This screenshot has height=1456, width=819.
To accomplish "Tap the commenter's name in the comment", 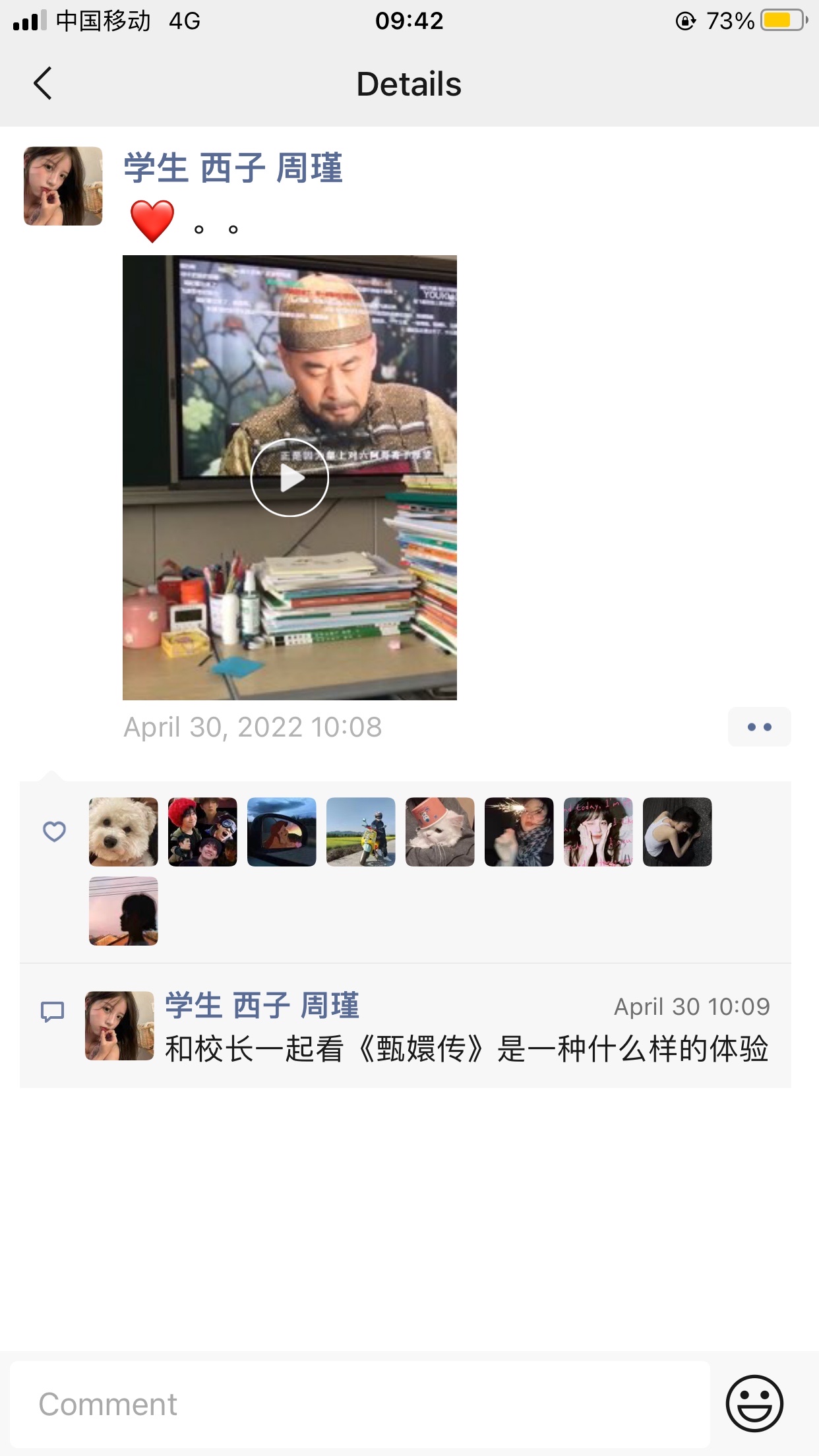I will point(262,1006).
